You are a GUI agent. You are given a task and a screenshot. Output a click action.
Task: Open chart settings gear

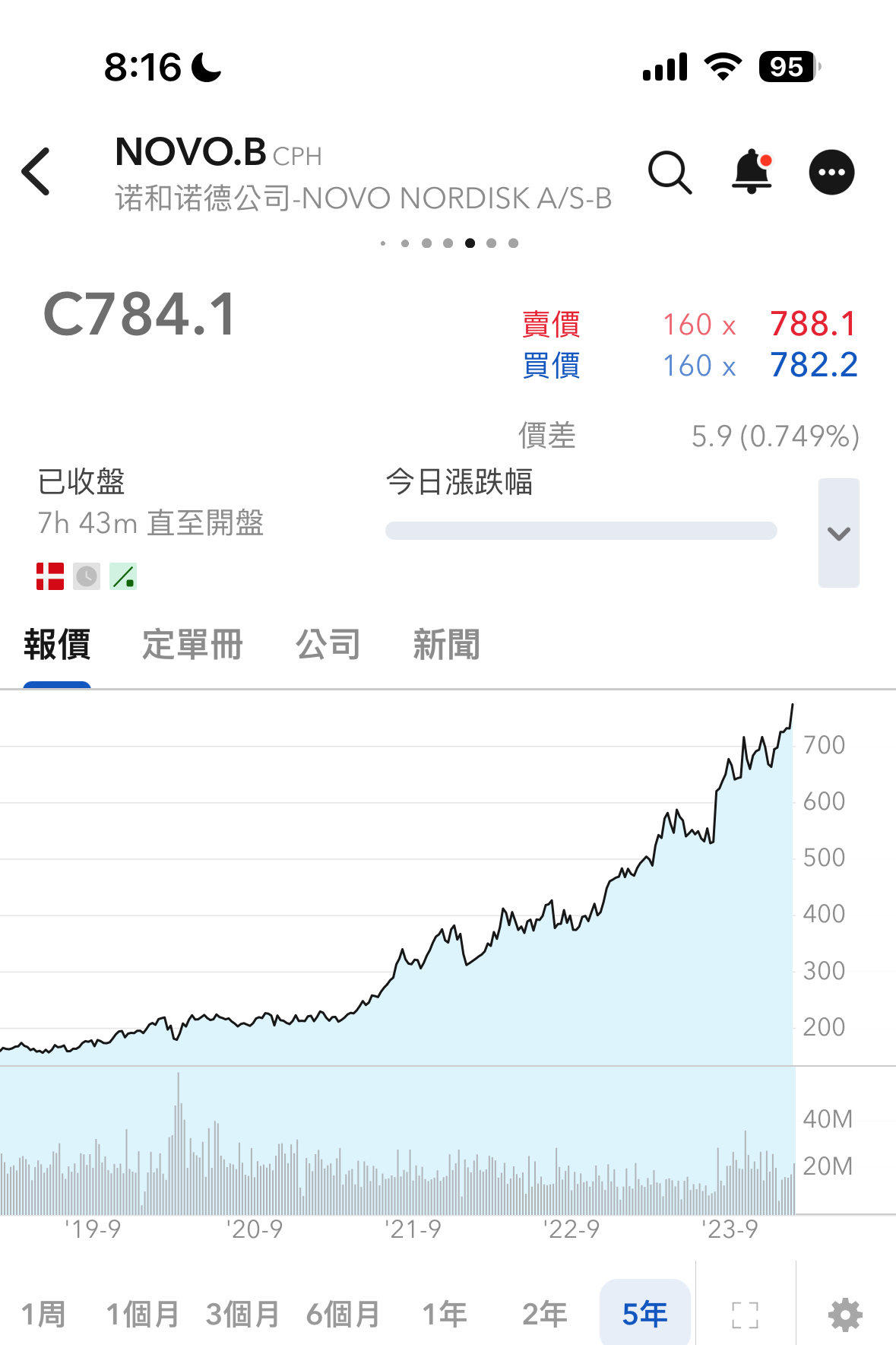[845, 1315]
